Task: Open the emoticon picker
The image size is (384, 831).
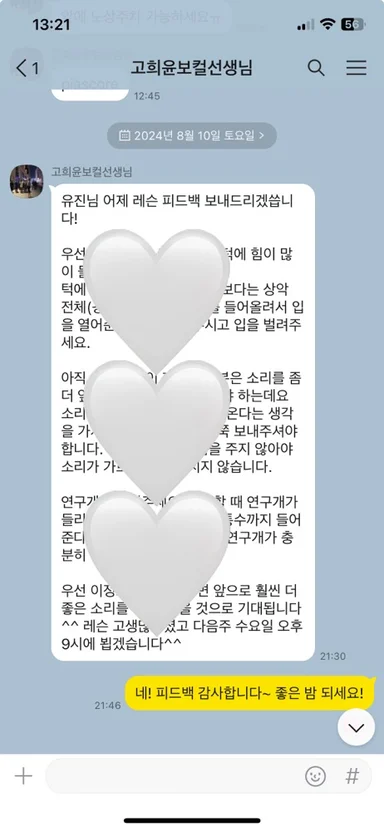Action: [x=315, y=777]
